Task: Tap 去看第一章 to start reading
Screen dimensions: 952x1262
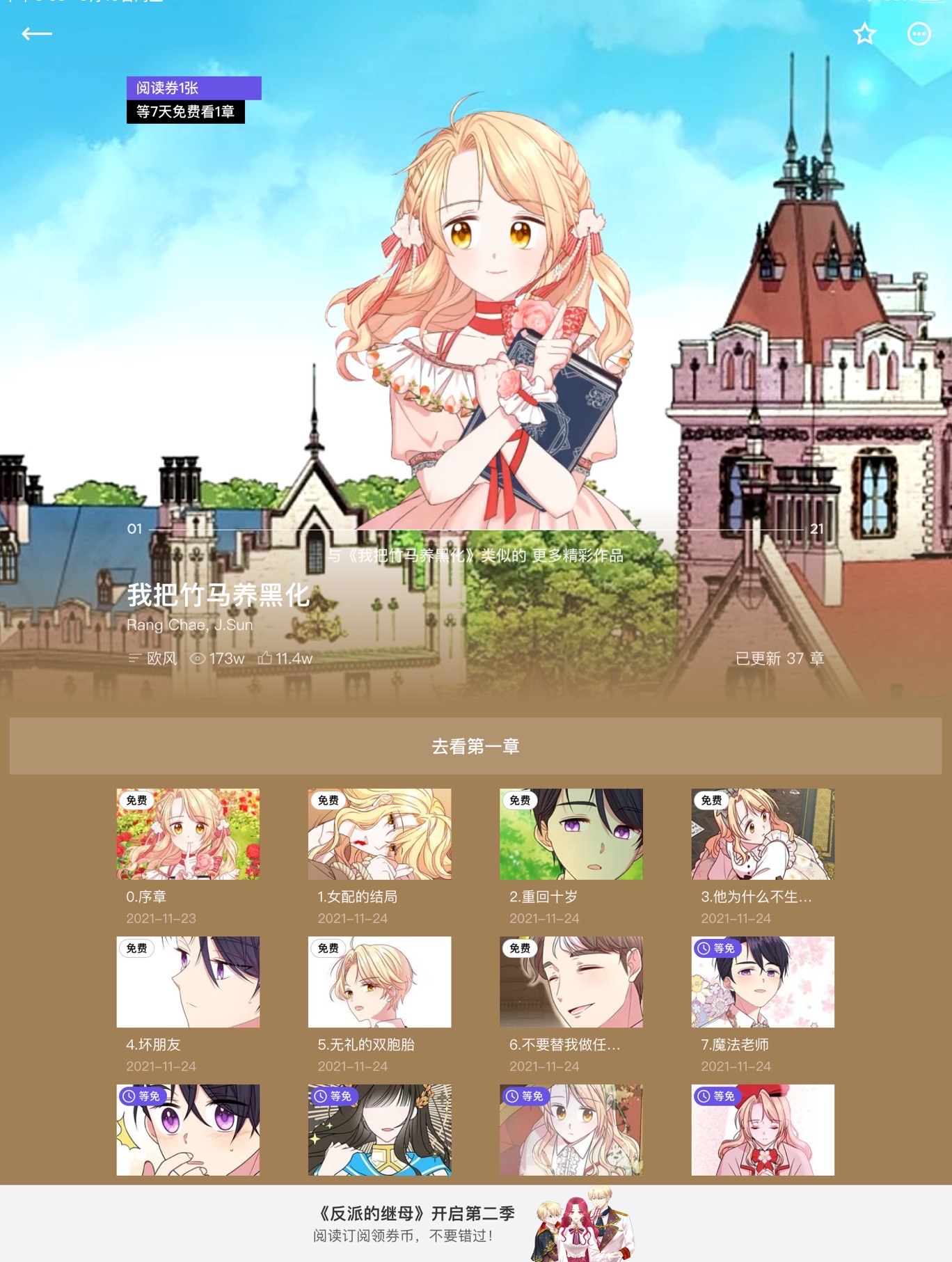Action: coord(475,746)
